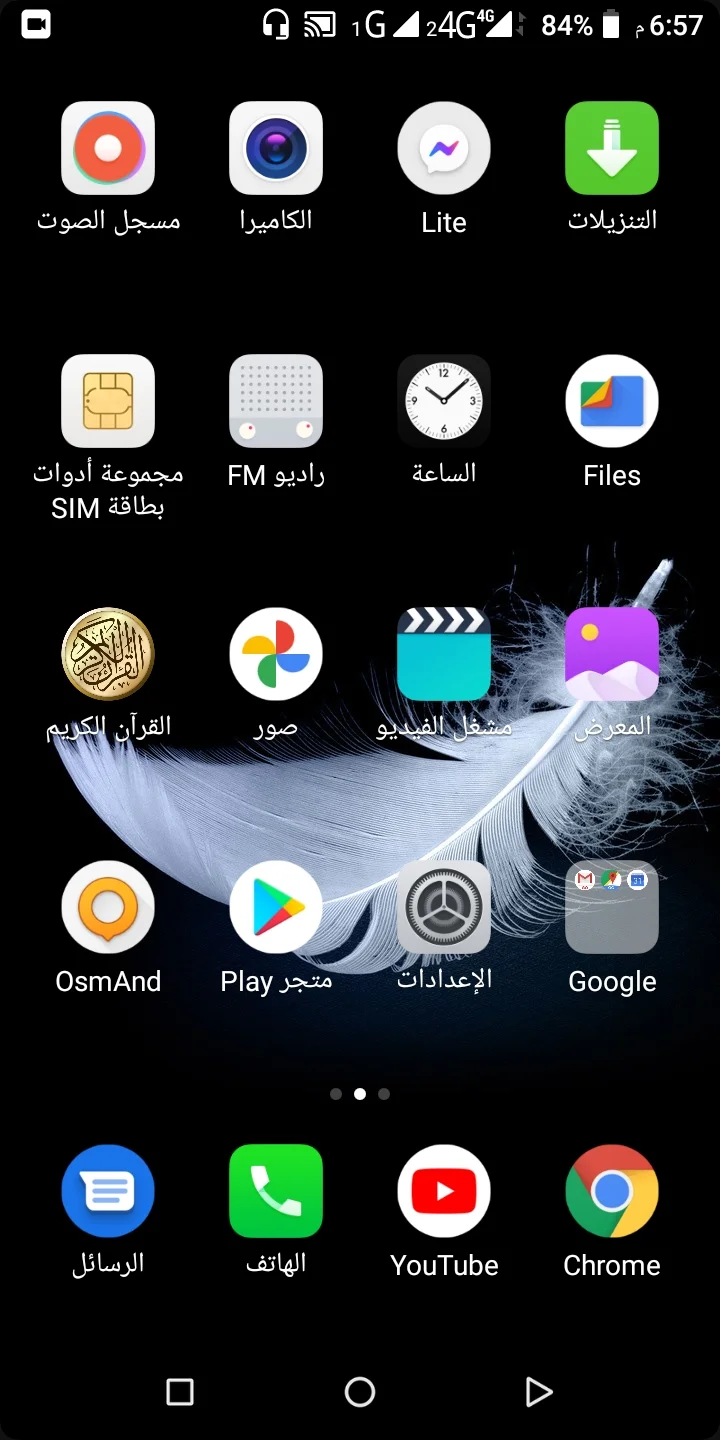Launch the Phone dialer

click(x=276, y=1191)
